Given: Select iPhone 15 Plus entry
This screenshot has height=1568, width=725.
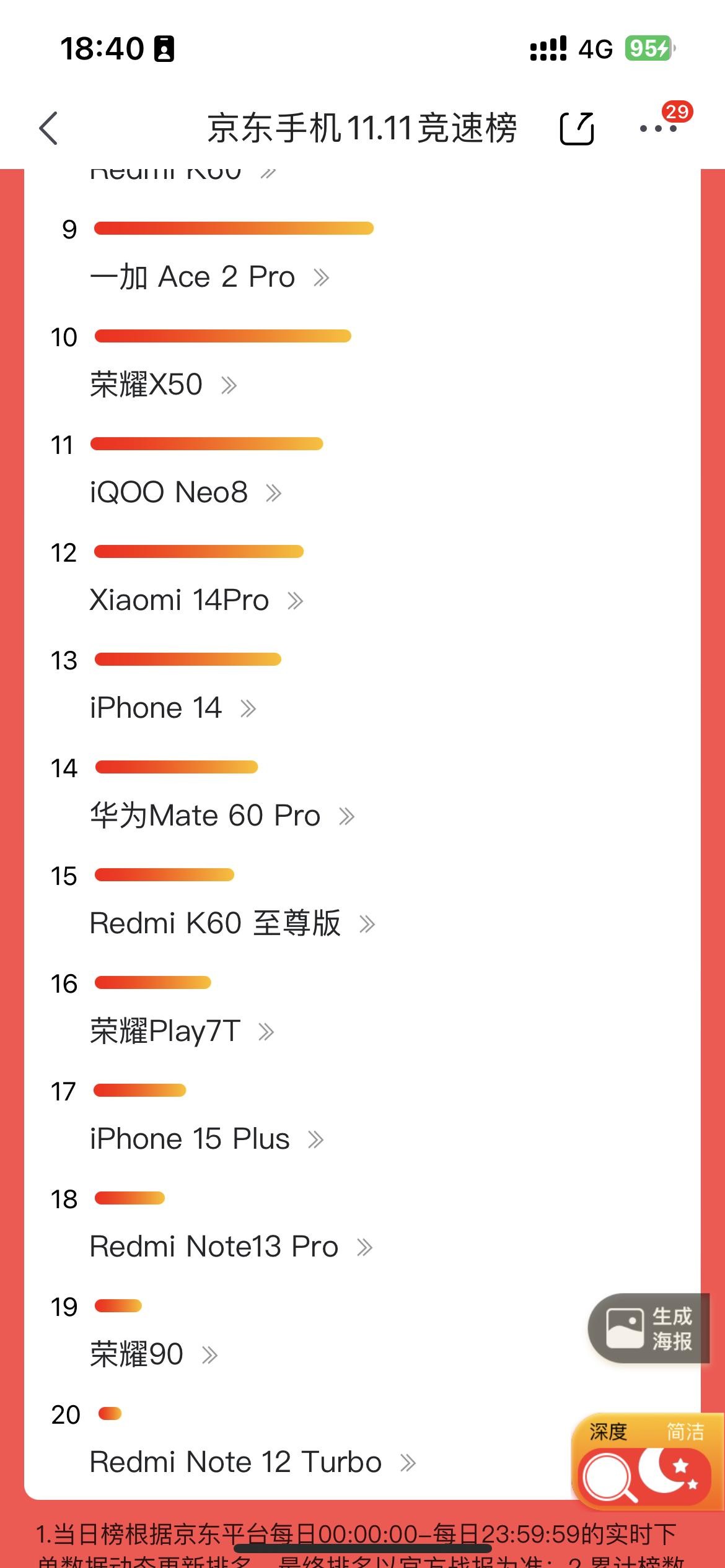Looking at the screenshot, I should click(206, 1139).
